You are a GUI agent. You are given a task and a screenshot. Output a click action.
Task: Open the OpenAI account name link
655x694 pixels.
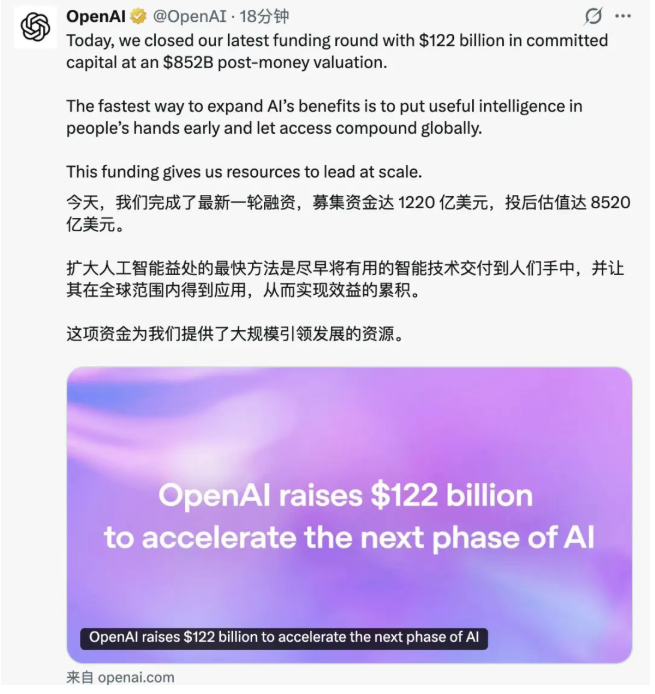click(94, 15)
